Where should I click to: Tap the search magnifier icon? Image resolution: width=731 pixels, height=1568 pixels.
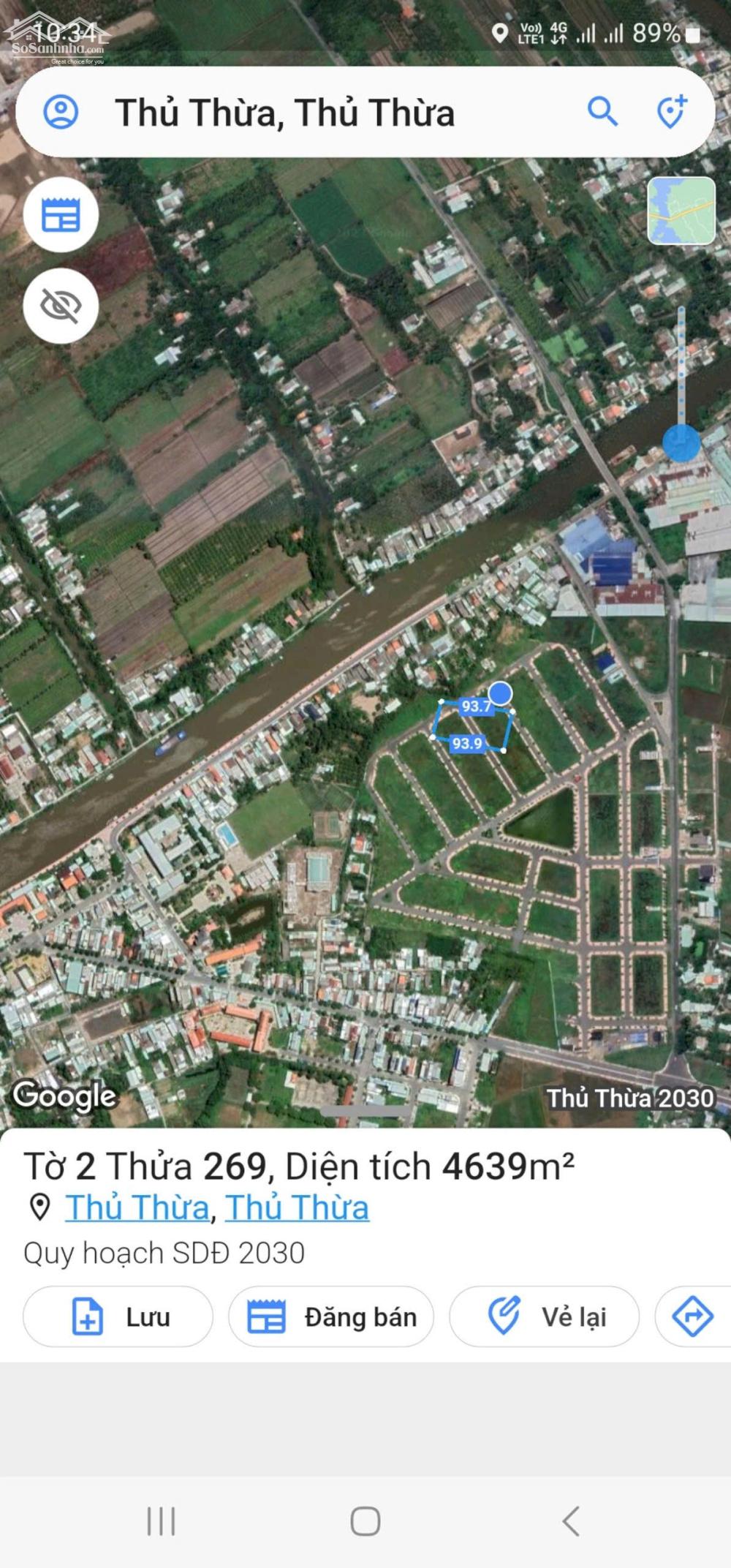tap(602, 112)
